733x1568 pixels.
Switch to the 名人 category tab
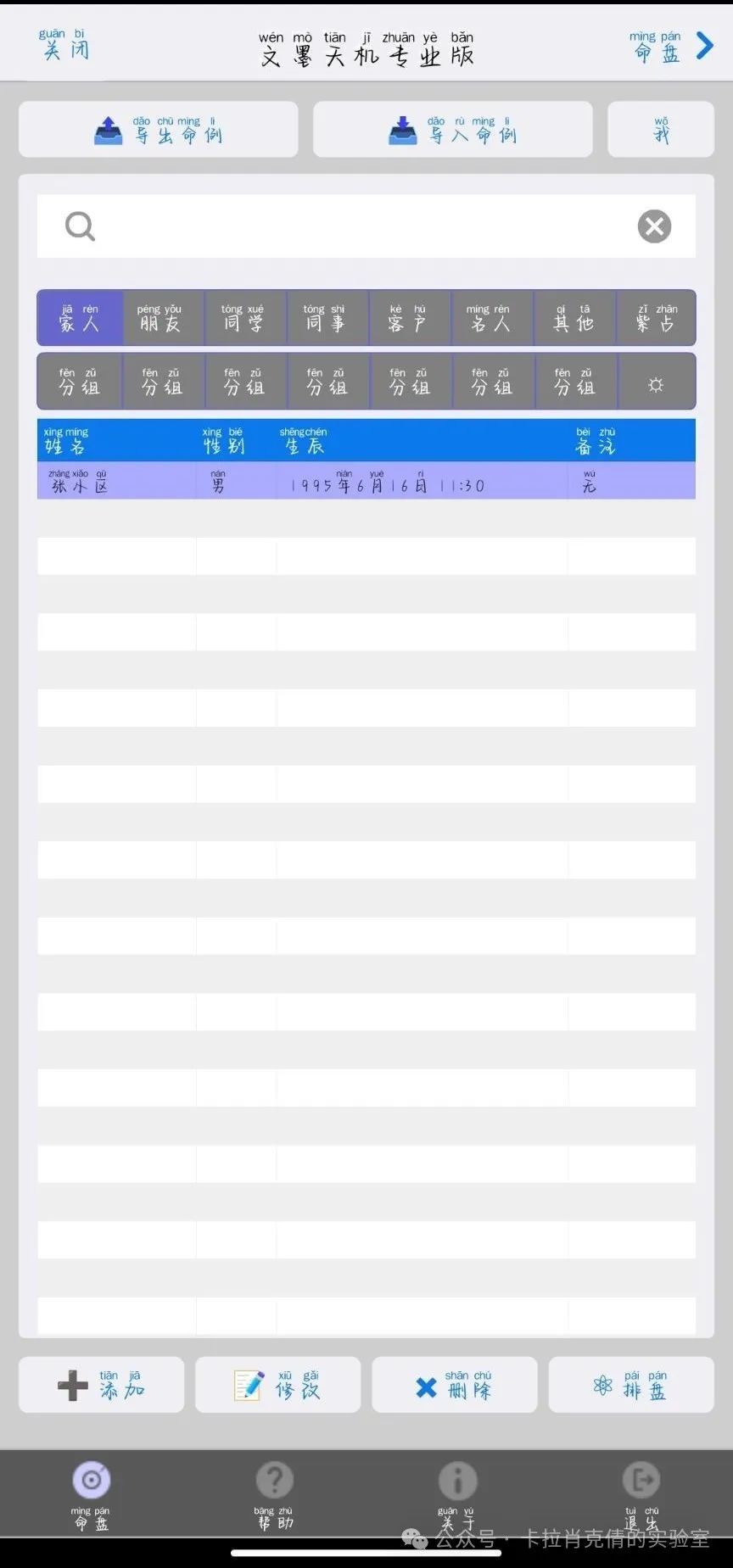pos(490,318)
